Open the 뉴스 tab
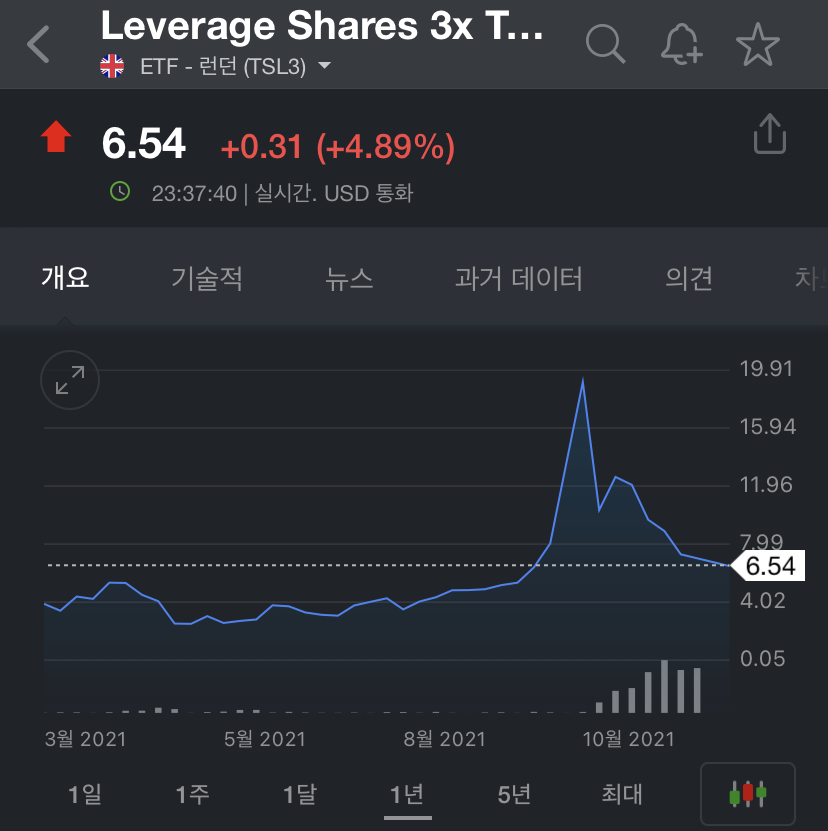The width and height of the screenshot is (828, 831). coord(349,278)
